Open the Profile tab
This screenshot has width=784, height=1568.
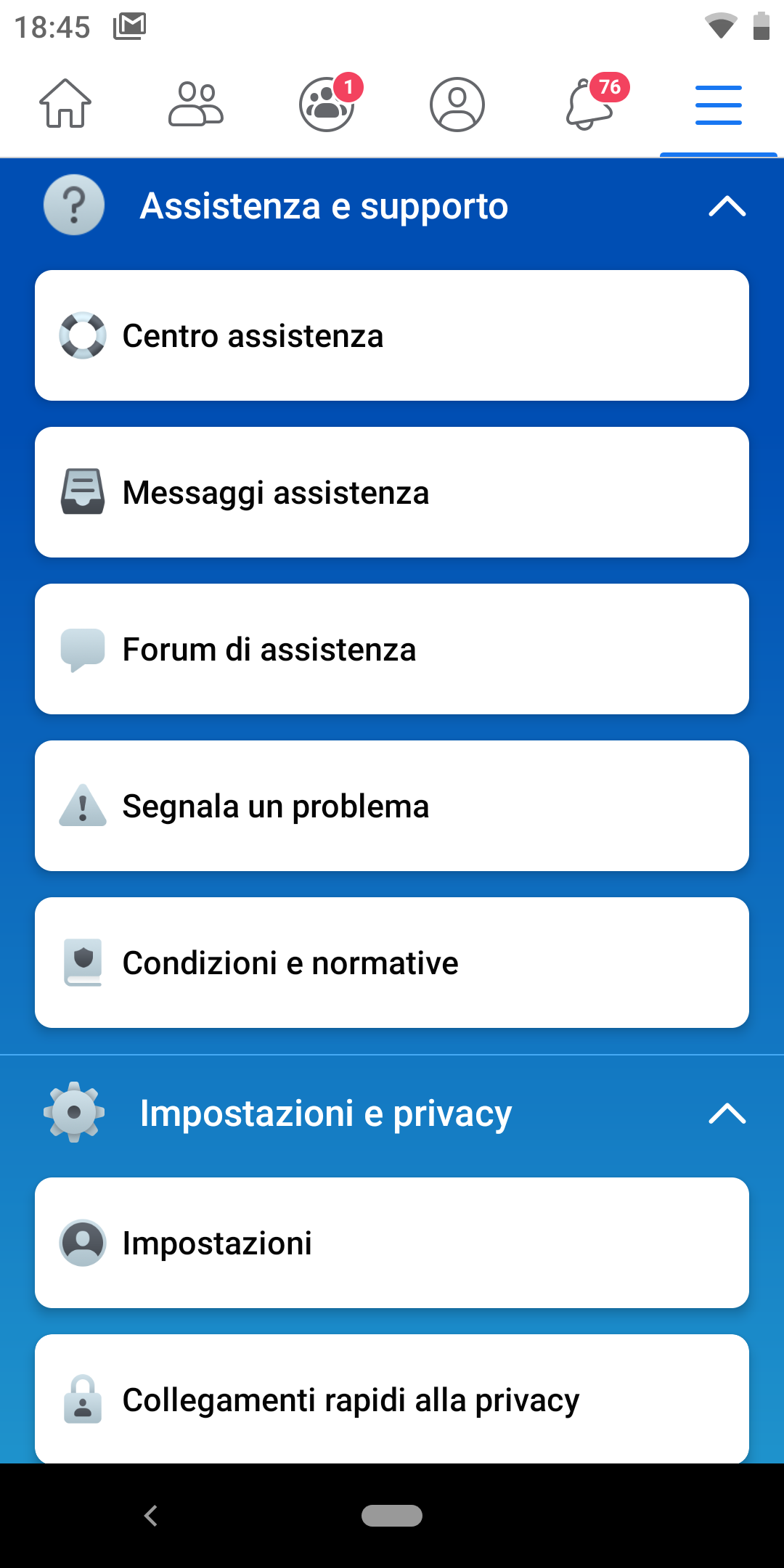(457, 104)
